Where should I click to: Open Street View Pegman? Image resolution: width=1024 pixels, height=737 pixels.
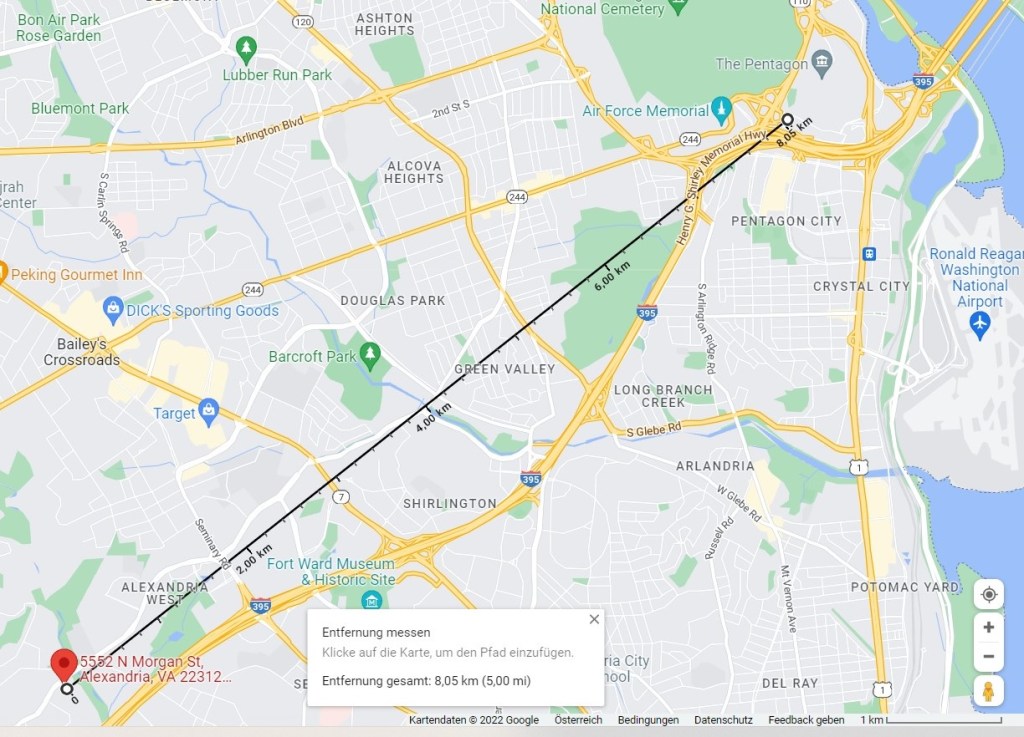pyautogui.click(x=989, y=690)
